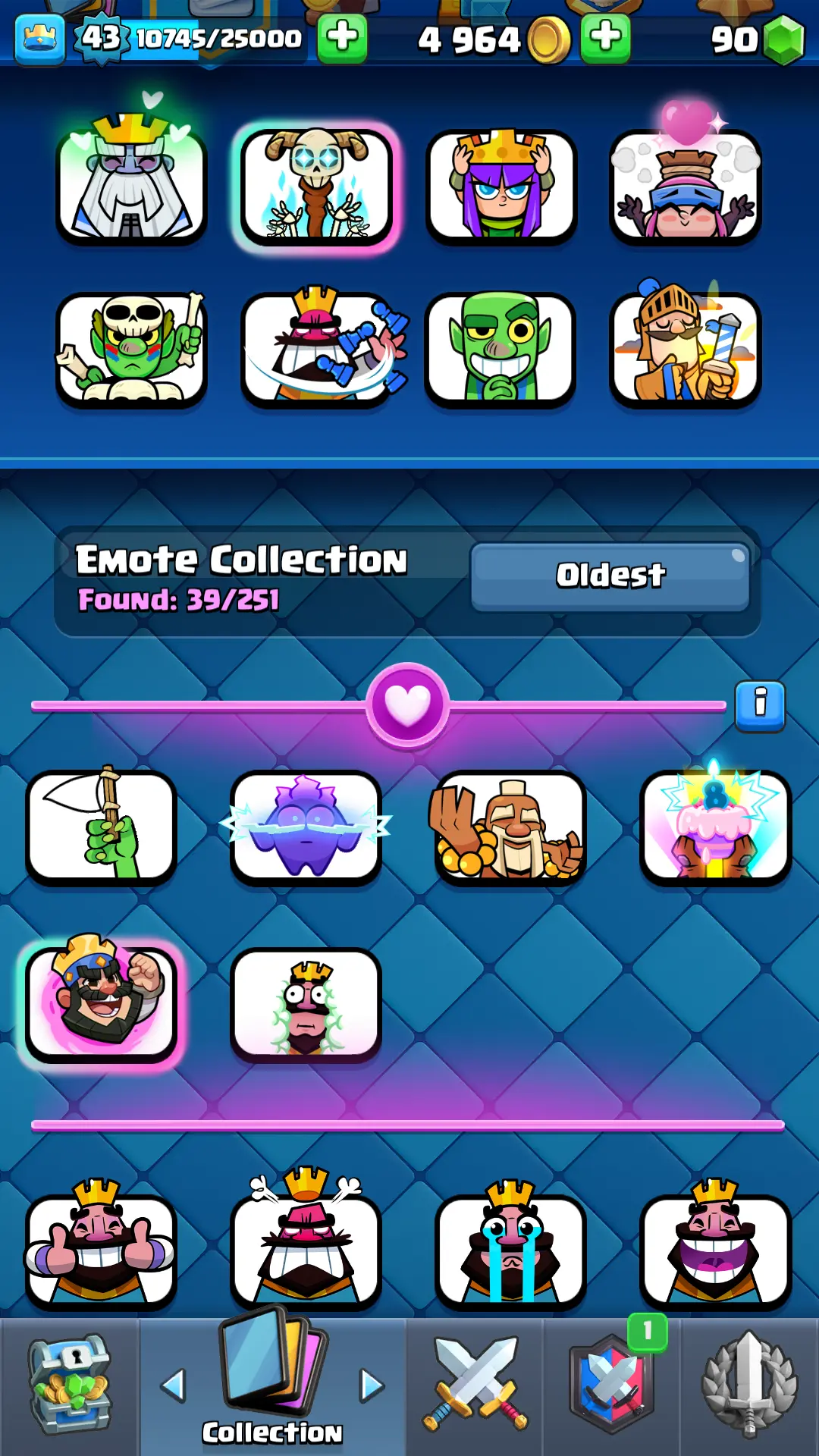Choose the purple-haired archer emote slot

click(501, 187)
